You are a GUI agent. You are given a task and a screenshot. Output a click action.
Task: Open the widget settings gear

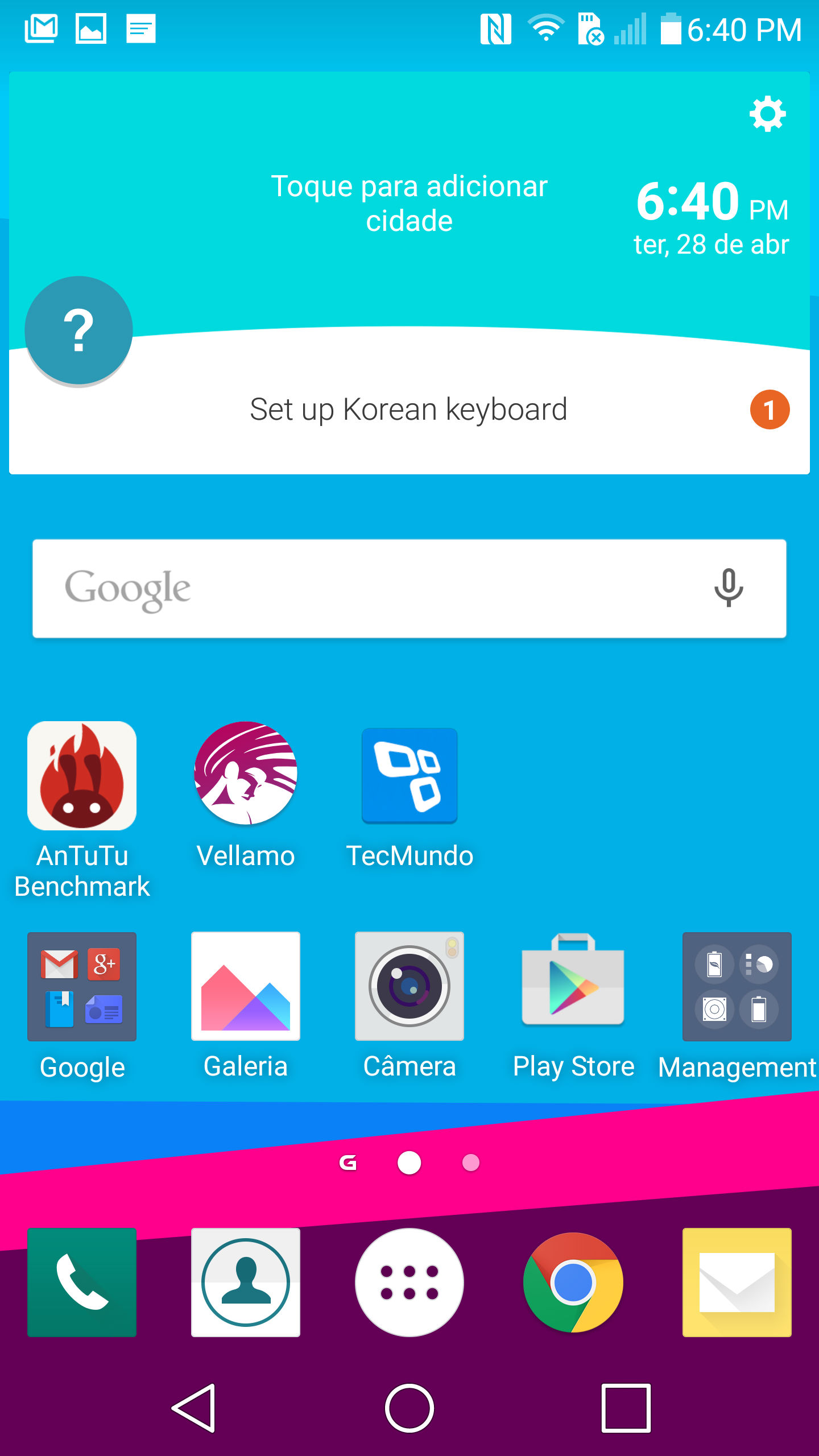coord(767,114)
